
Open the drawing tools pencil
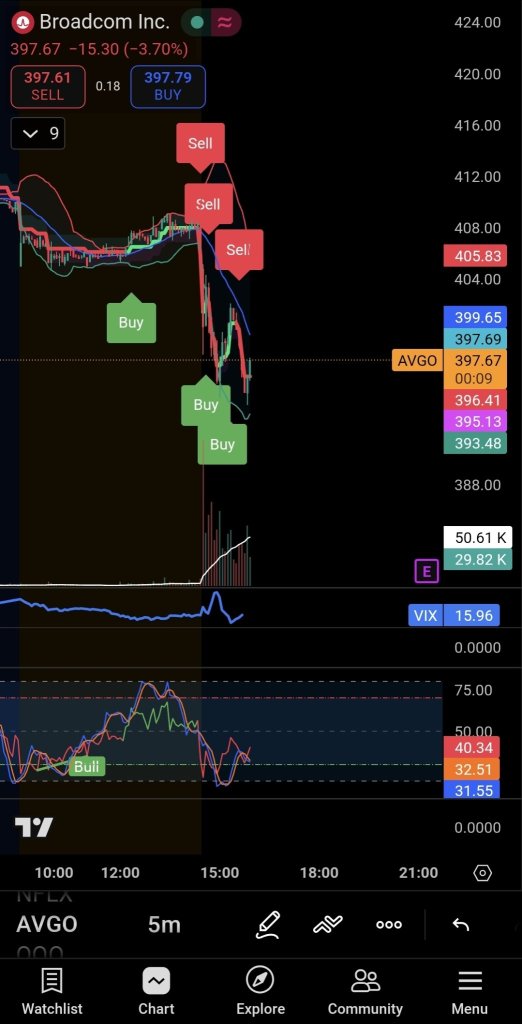(x=268, y=925)
